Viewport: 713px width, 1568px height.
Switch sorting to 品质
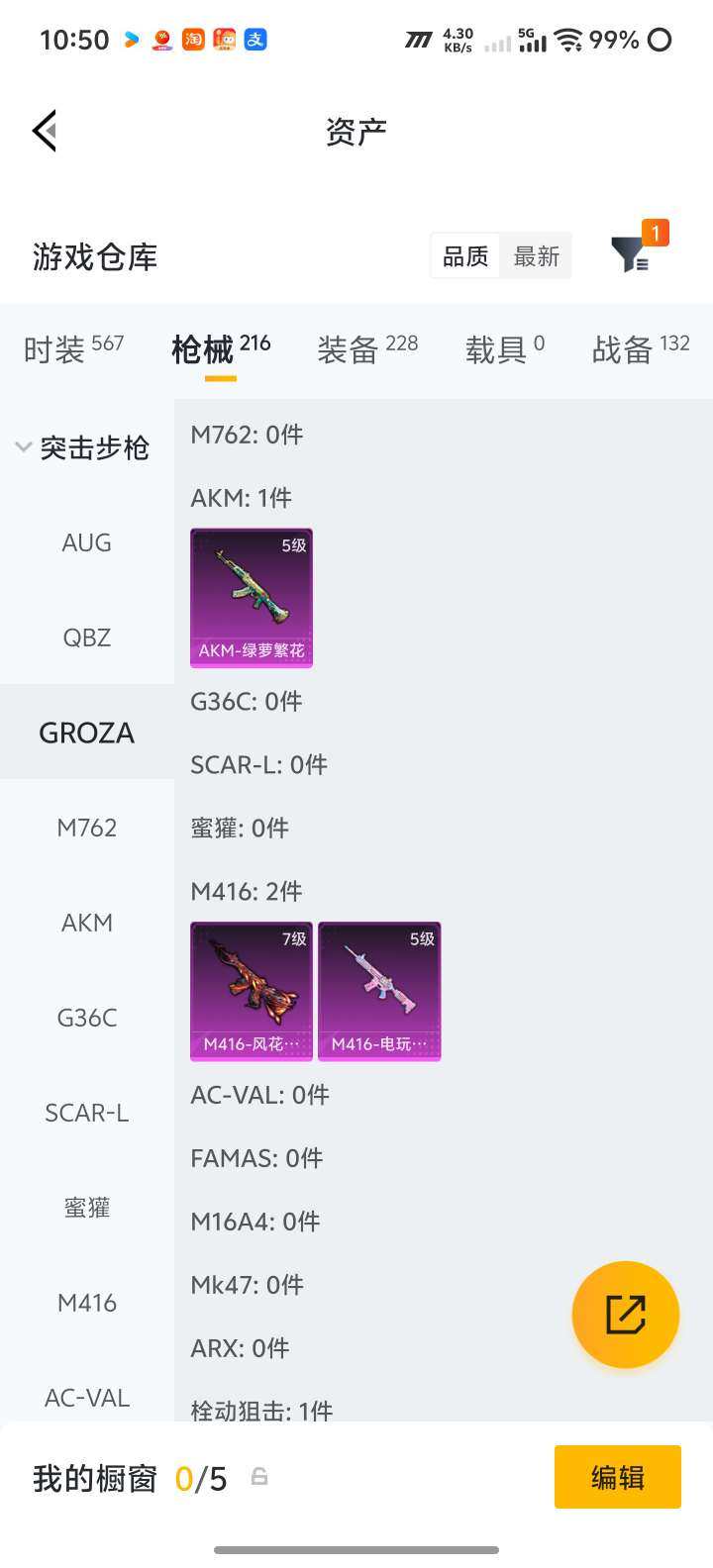(464, 255)
